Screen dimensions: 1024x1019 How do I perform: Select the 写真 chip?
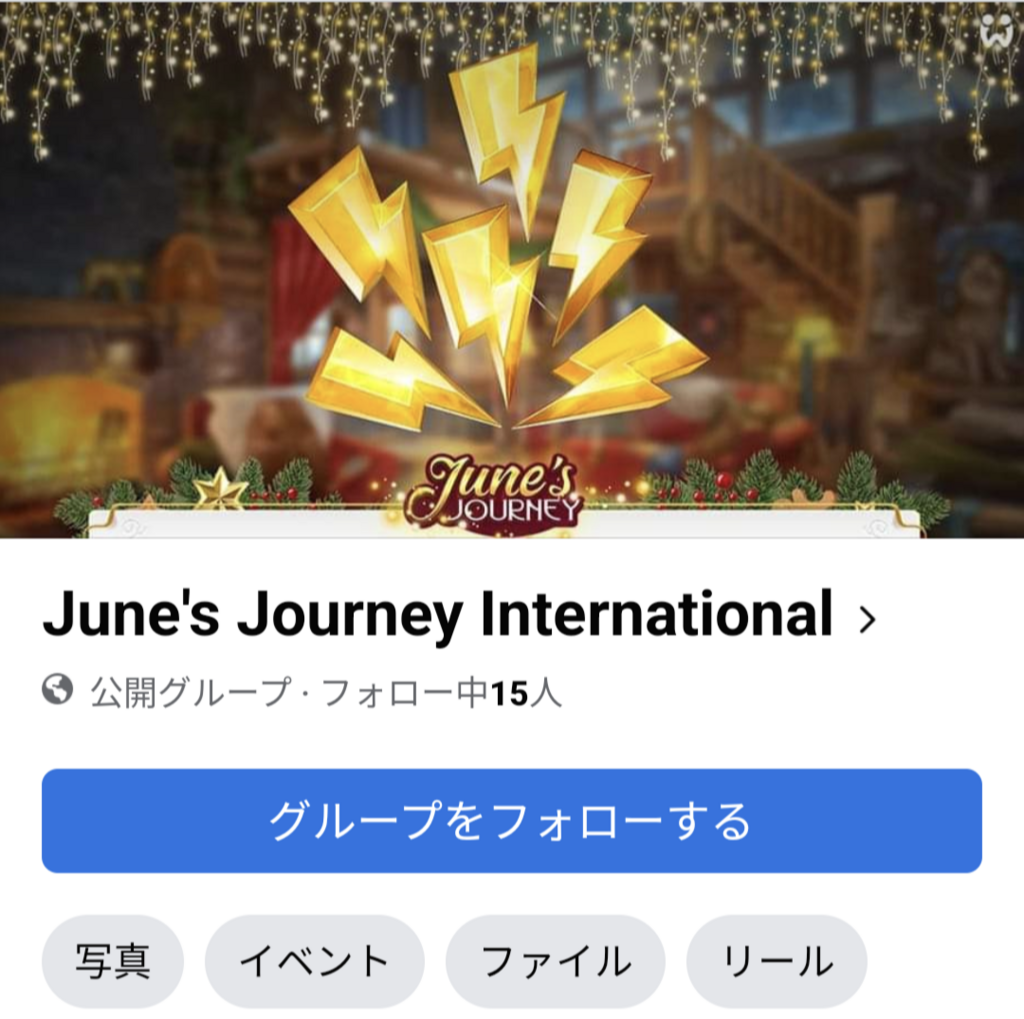pos(113,962)
